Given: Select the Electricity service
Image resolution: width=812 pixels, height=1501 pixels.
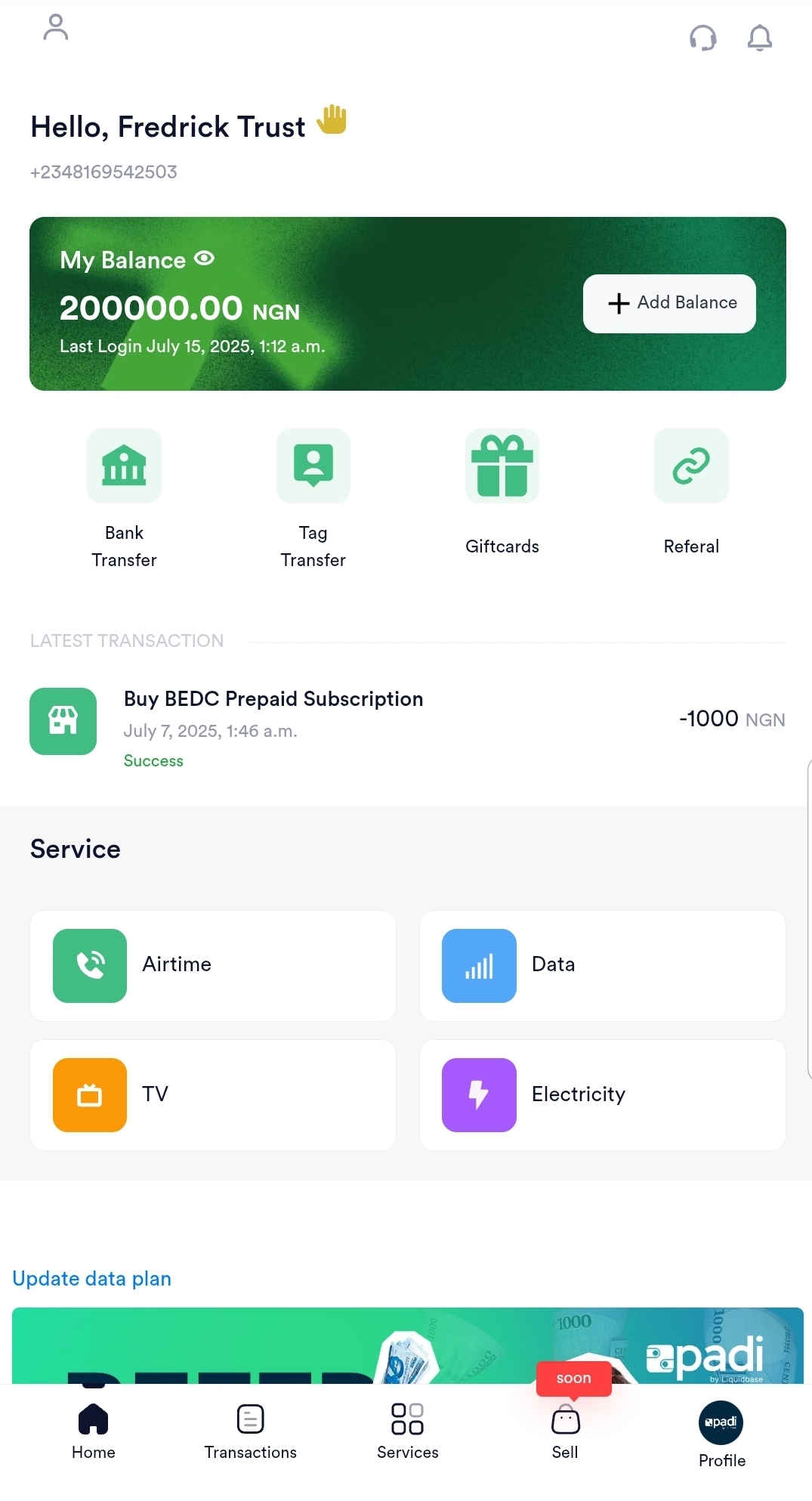Looking at the screenshot, I should coord(602,1094).
